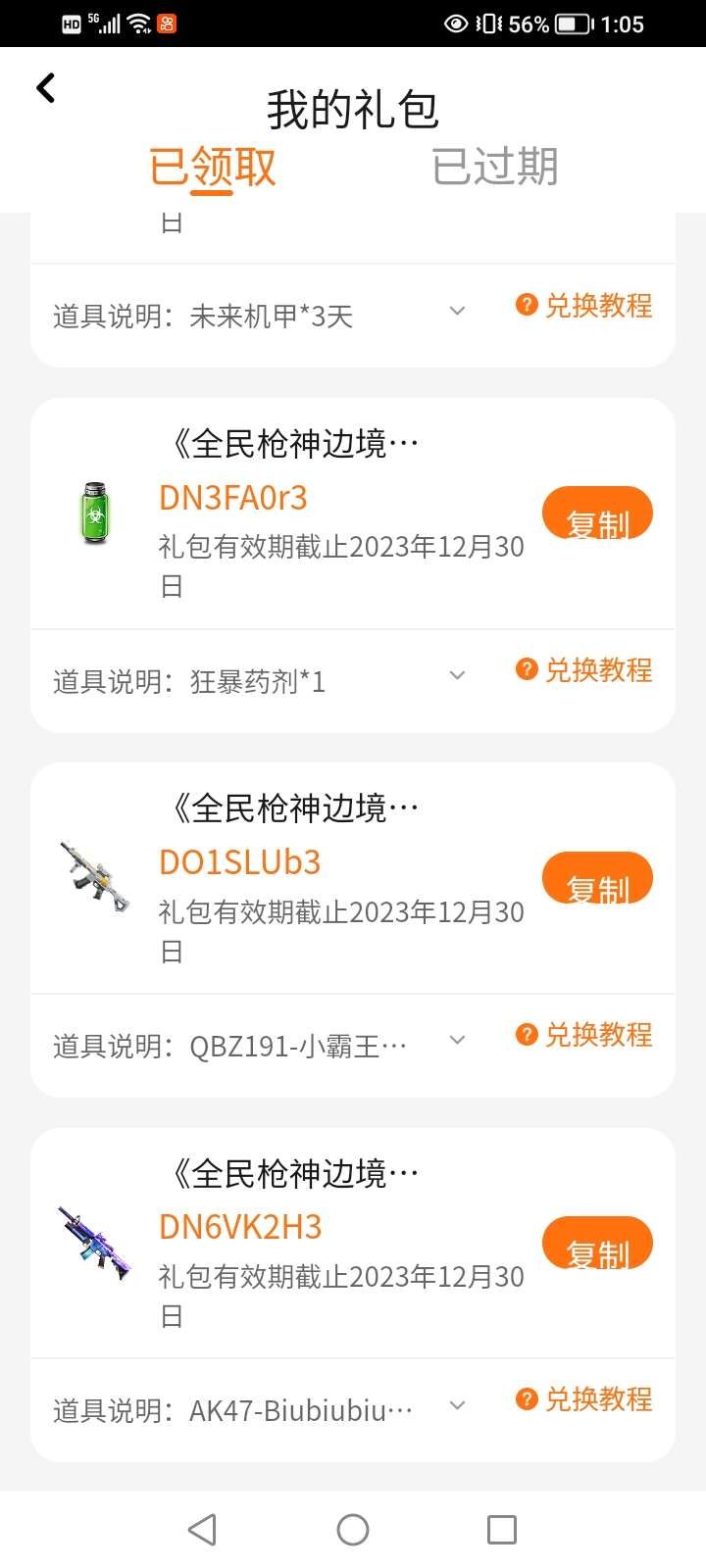The image size is (706, 1568).
Task: Copy gift code DN3FA0r3
Action: 597,514
